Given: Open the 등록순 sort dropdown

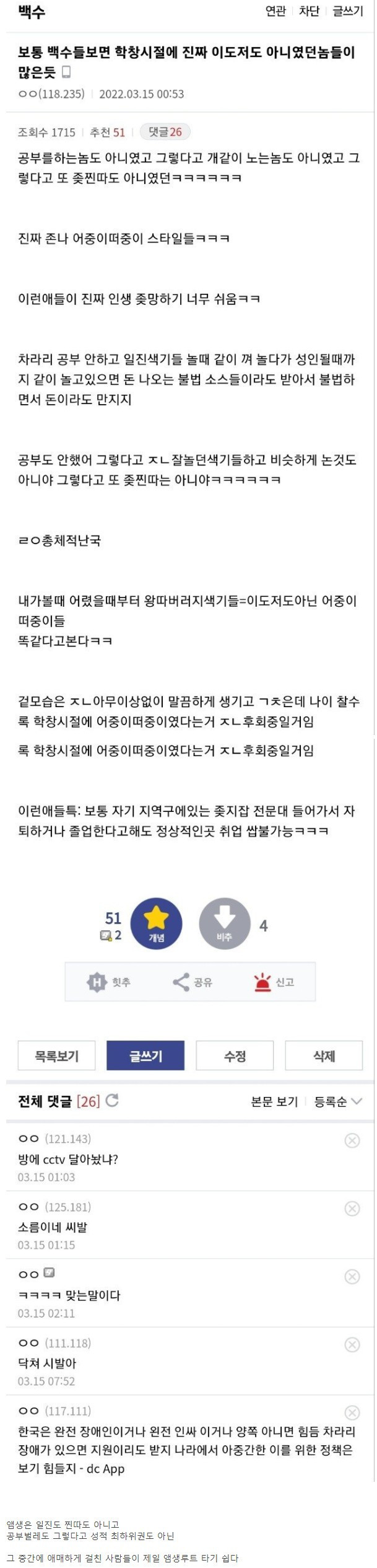Looking at the screenshot, I should tap(338, 1101).
